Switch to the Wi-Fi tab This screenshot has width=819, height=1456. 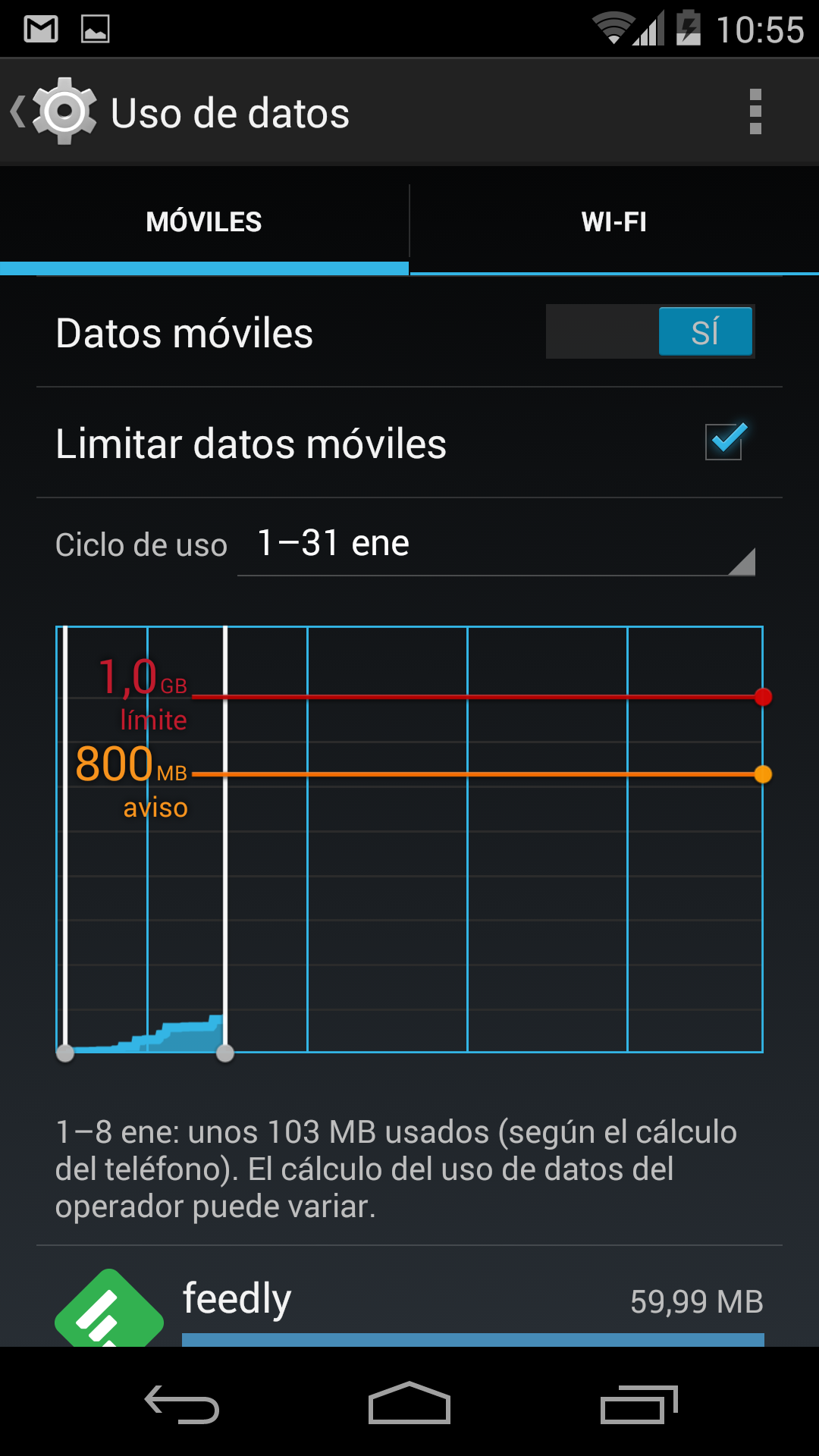[613, 222]
